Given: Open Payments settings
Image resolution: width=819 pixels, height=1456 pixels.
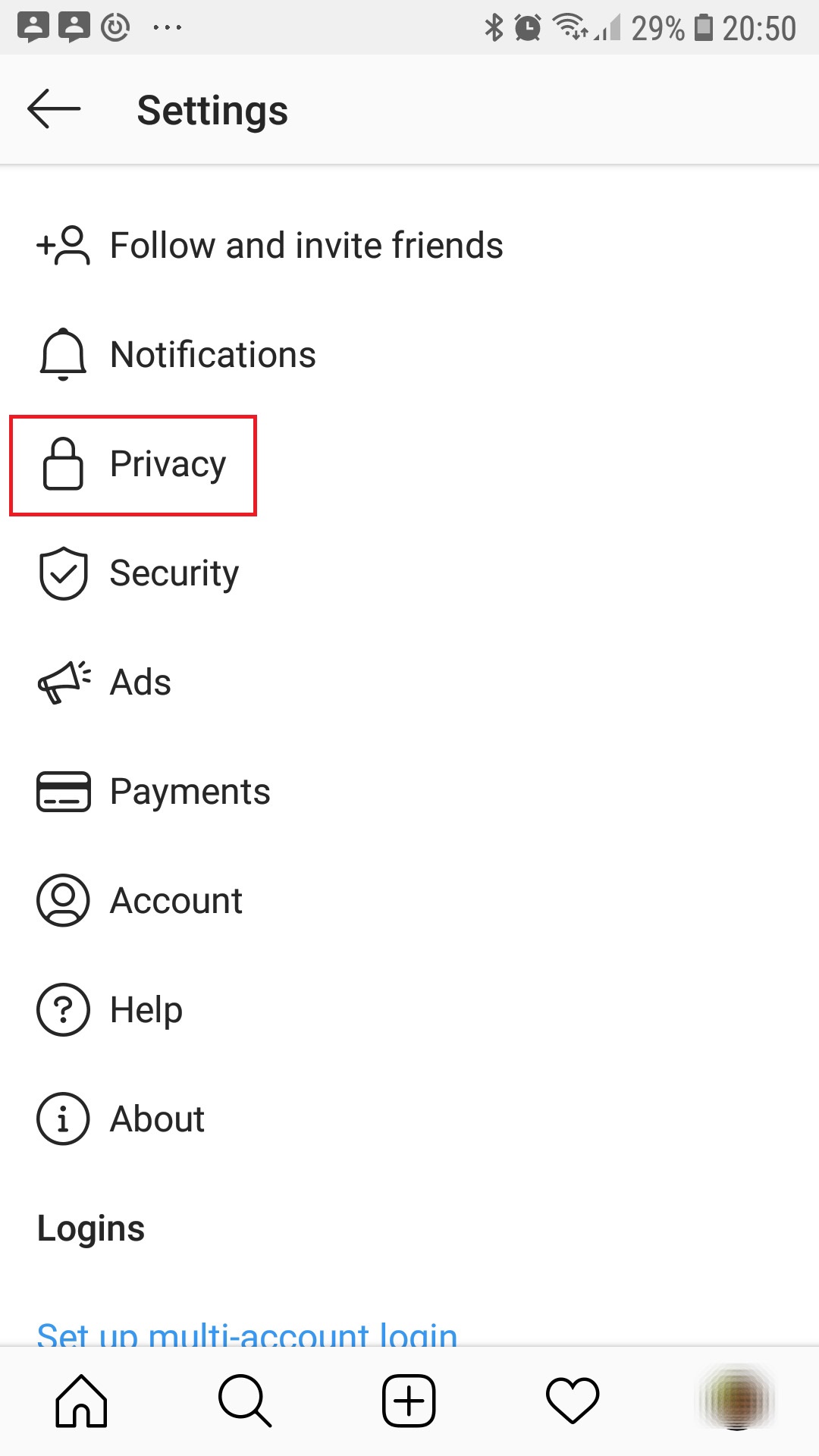Looking at the screenshot, I should (x=409, y=792).
